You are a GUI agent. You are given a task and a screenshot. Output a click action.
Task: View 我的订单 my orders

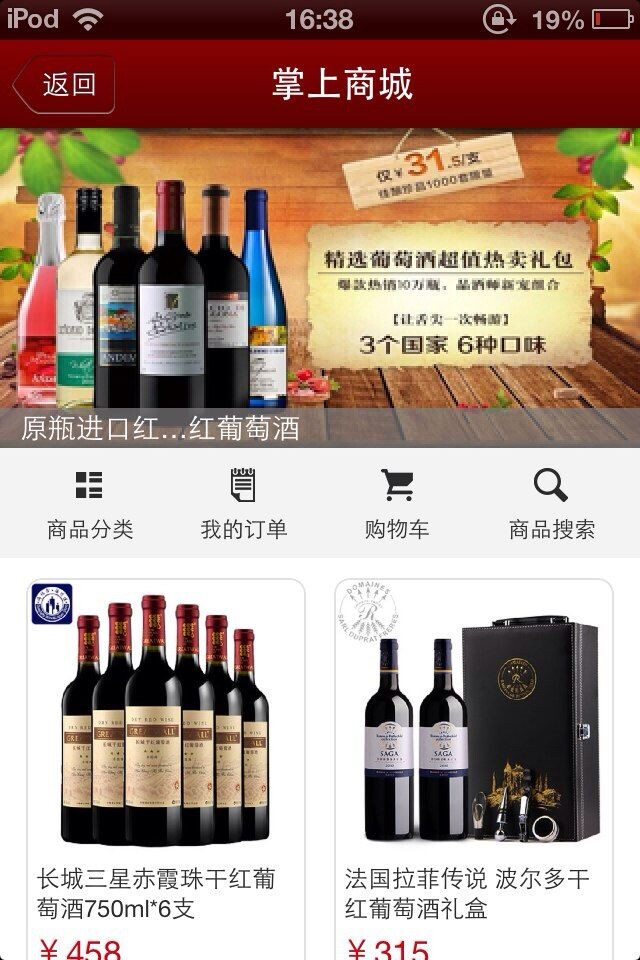(243, 504)
